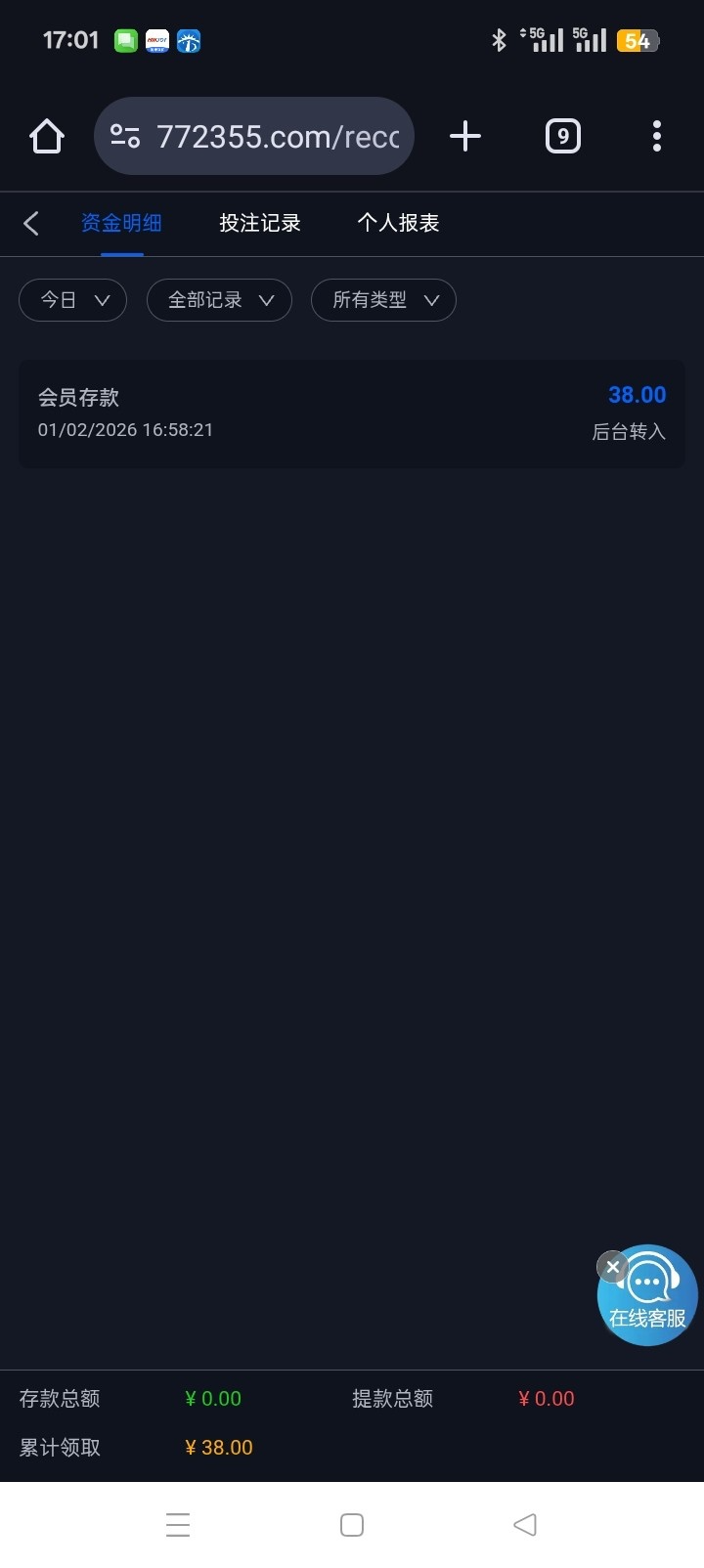Dismiss the floating 在线客服 bubble
Viewport: 704px width, 1568px height.
[x=613, y=1267]
